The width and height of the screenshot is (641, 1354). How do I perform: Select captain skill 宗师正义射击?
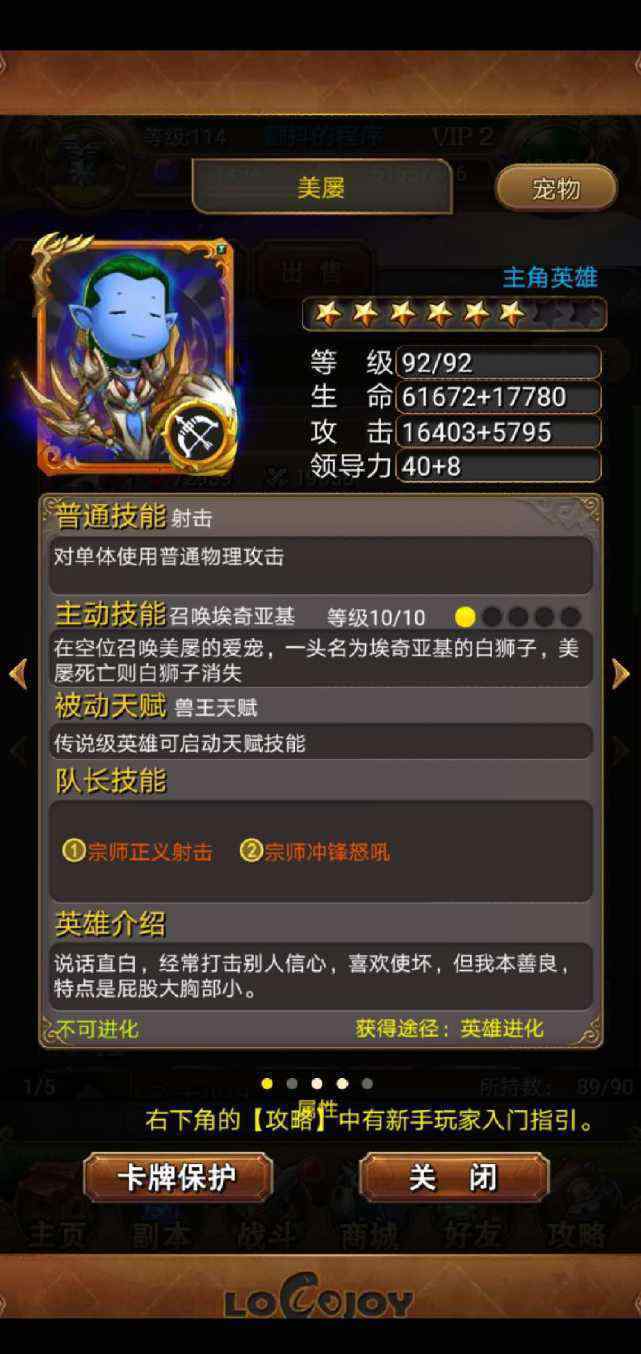pyautogui.click(x=138, y=852)
